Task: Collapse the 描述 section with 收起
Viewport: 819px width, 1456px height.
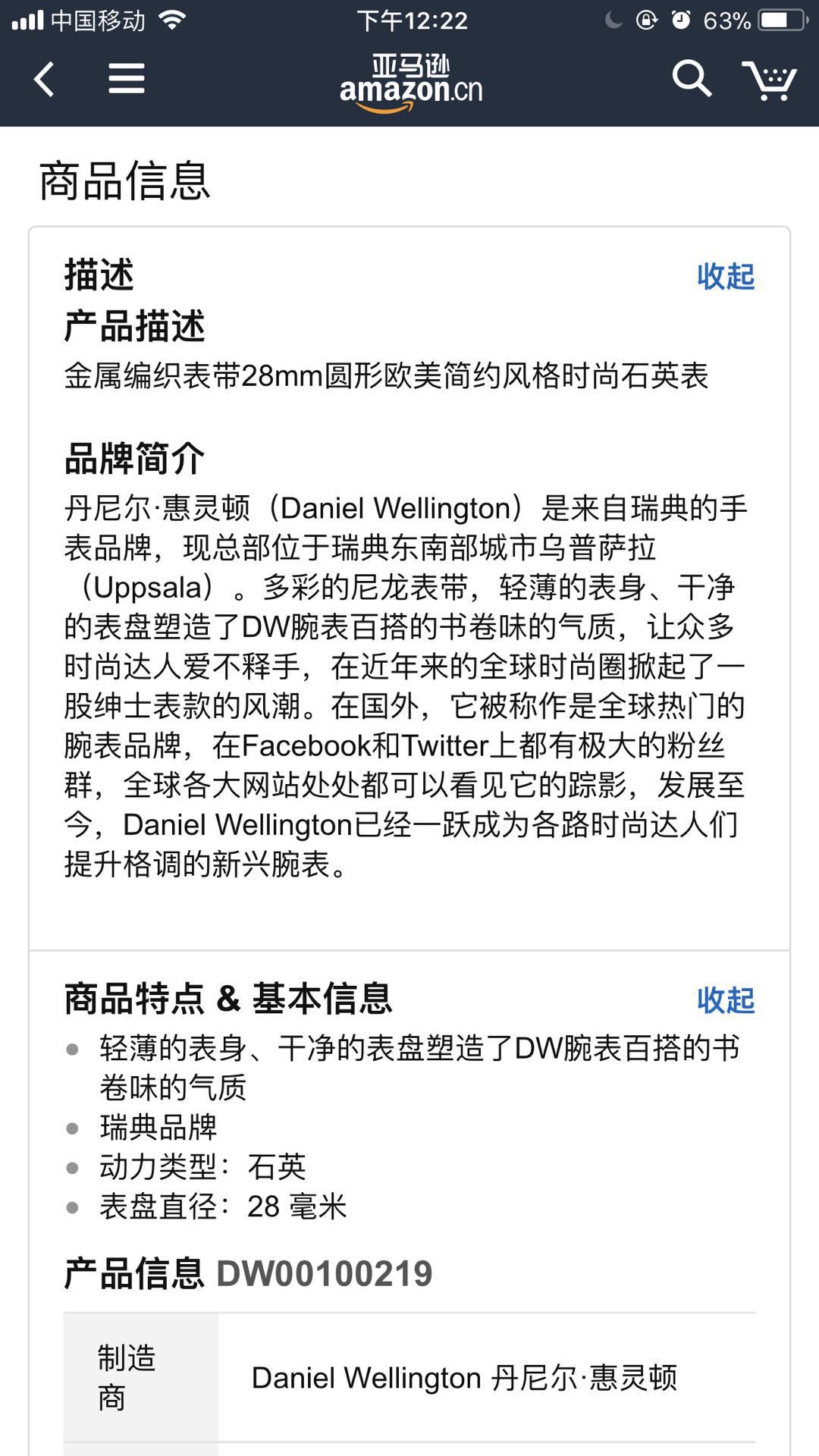Action: [726, 277]
